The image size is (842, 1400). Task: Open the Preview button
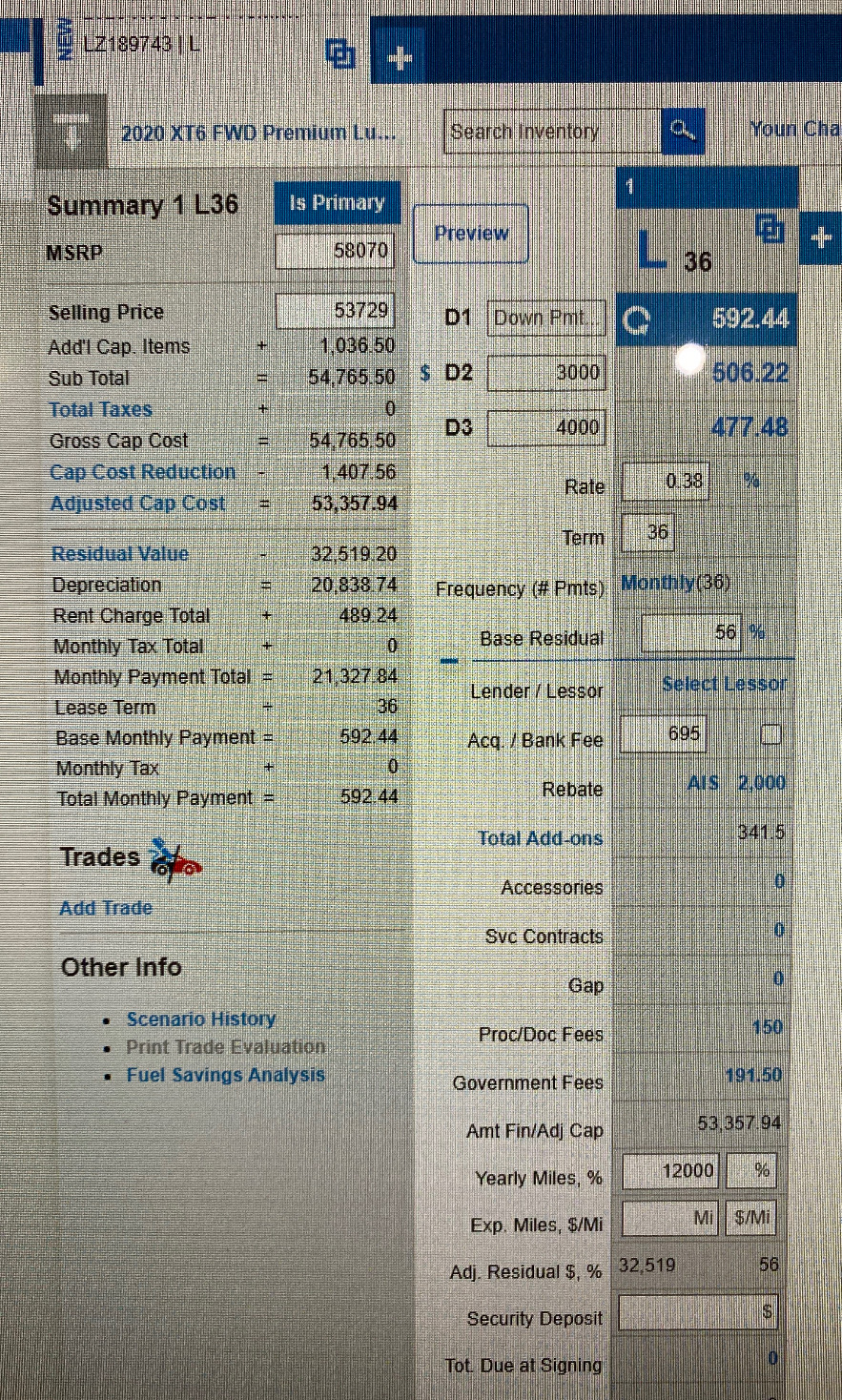click(471, 234)
